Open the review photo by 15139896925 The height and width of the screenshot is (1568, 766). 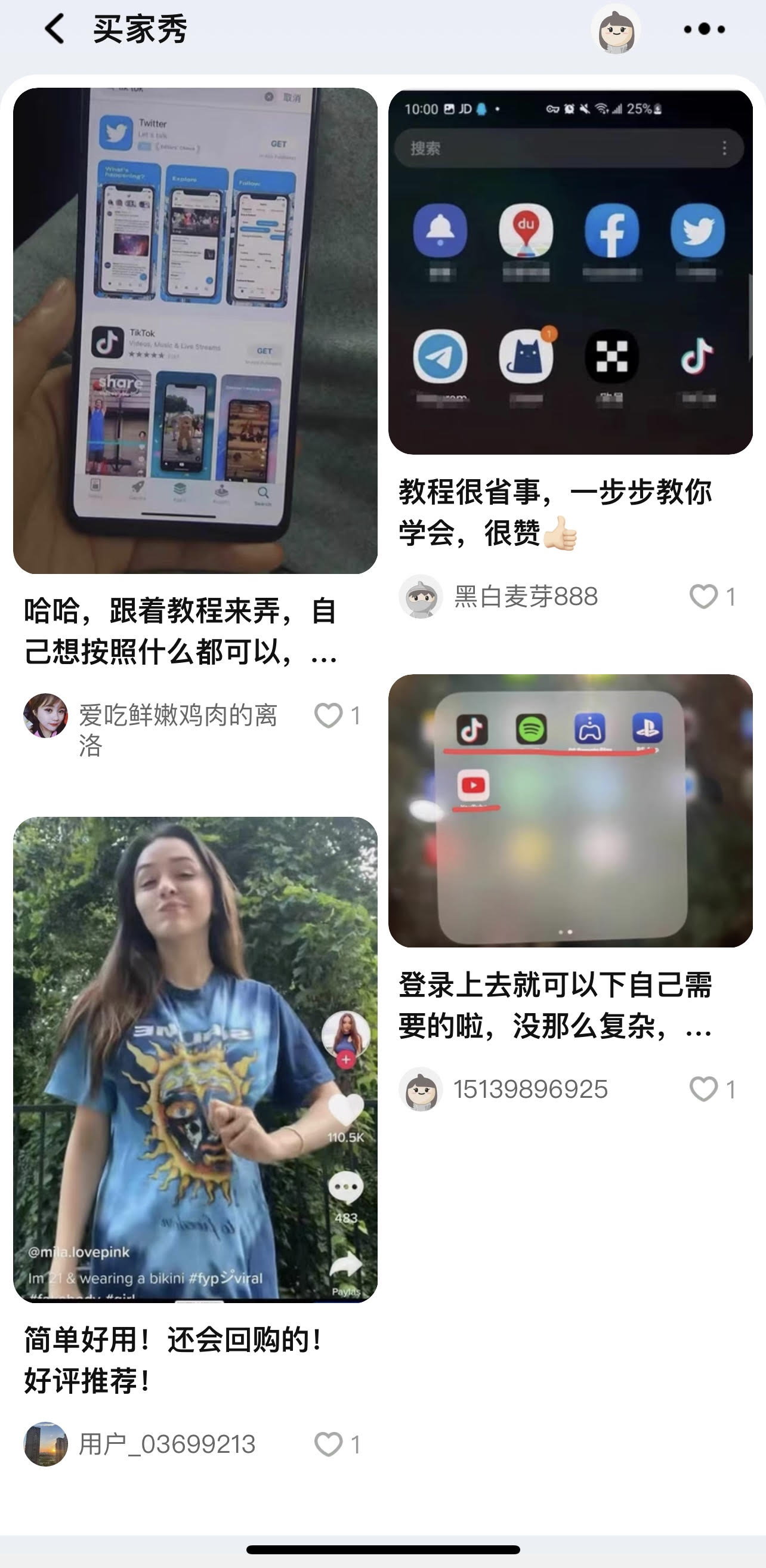pos(570,810)
